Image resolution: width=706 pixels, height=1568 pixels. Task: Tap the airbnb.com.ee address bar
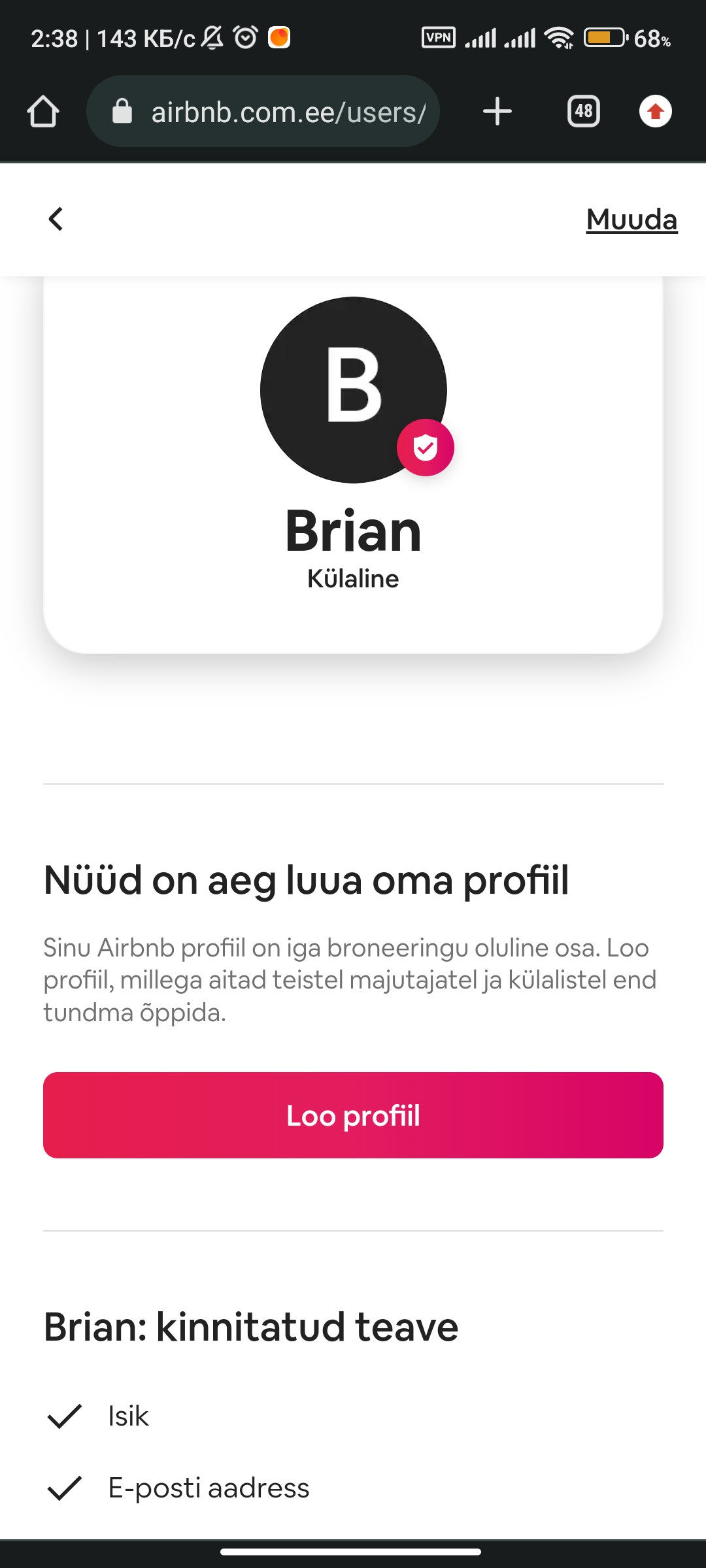tap(263, 111)
